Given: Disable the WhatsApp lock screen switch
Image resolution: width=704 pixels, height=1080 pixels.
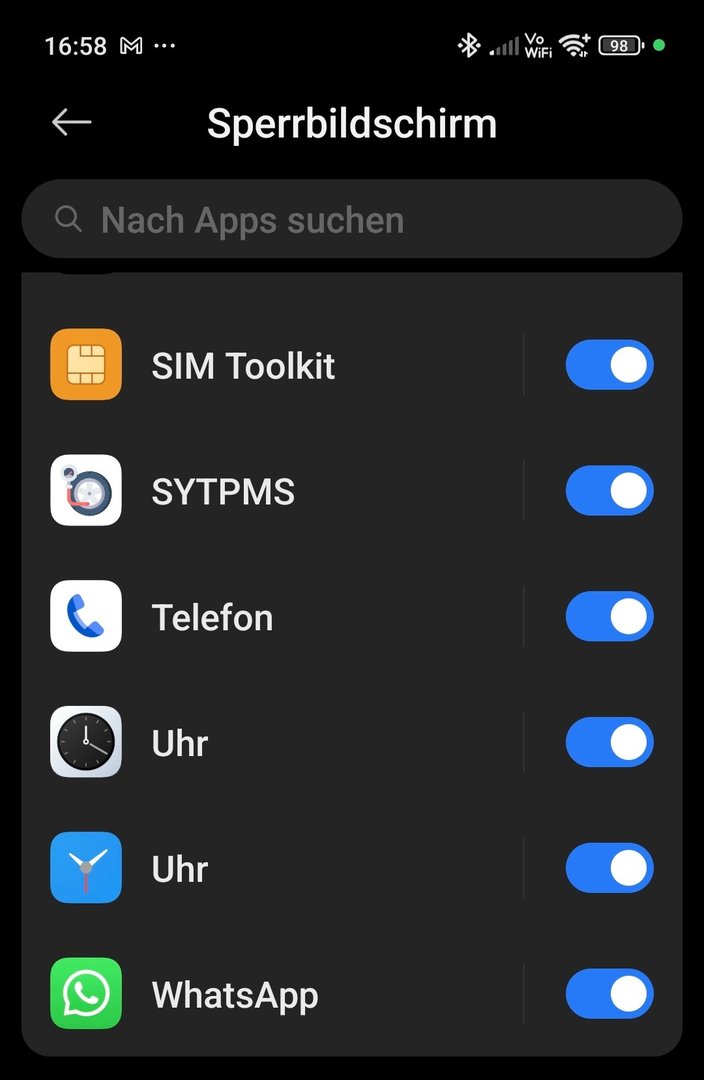Looking at the screenshot, I should click(x=609, y=995).
